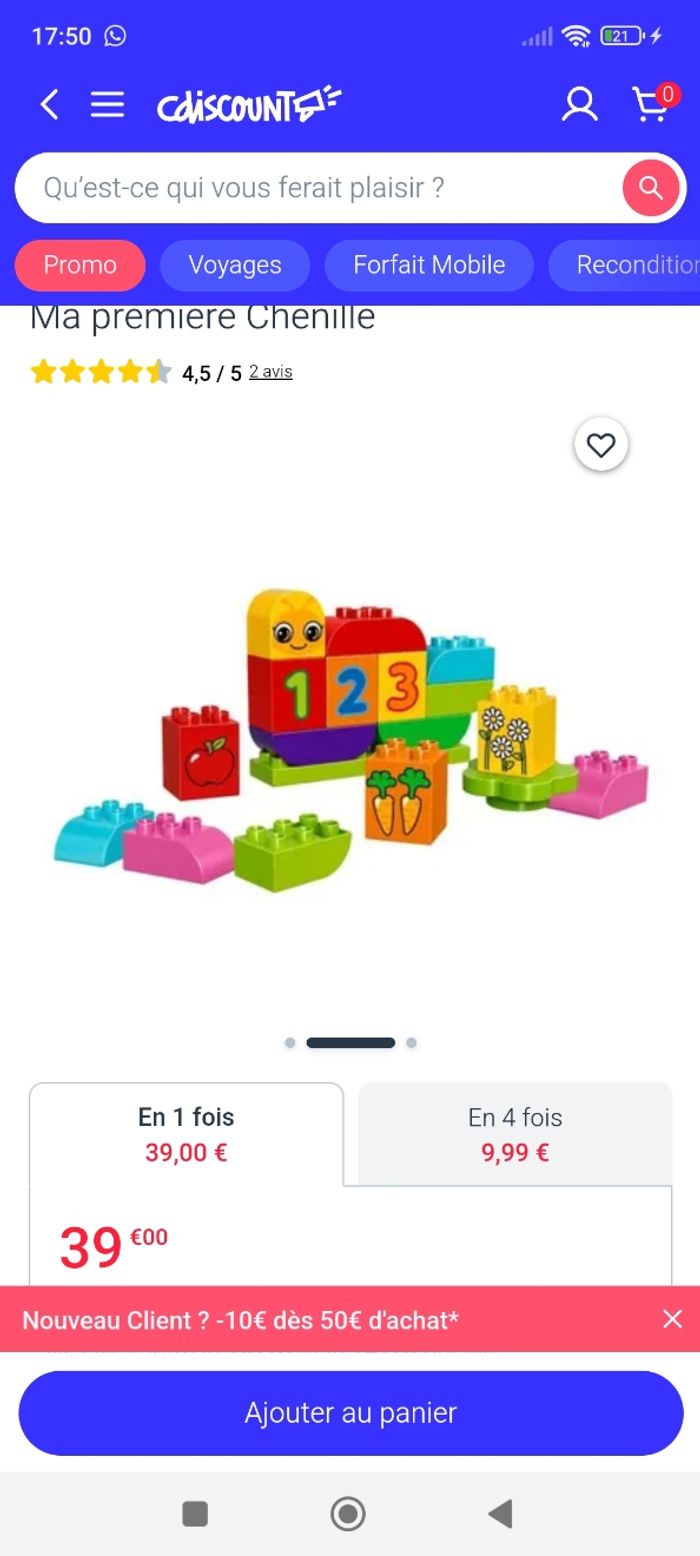Dismiss the Nouveau Client promo banner

[673, 1319]
